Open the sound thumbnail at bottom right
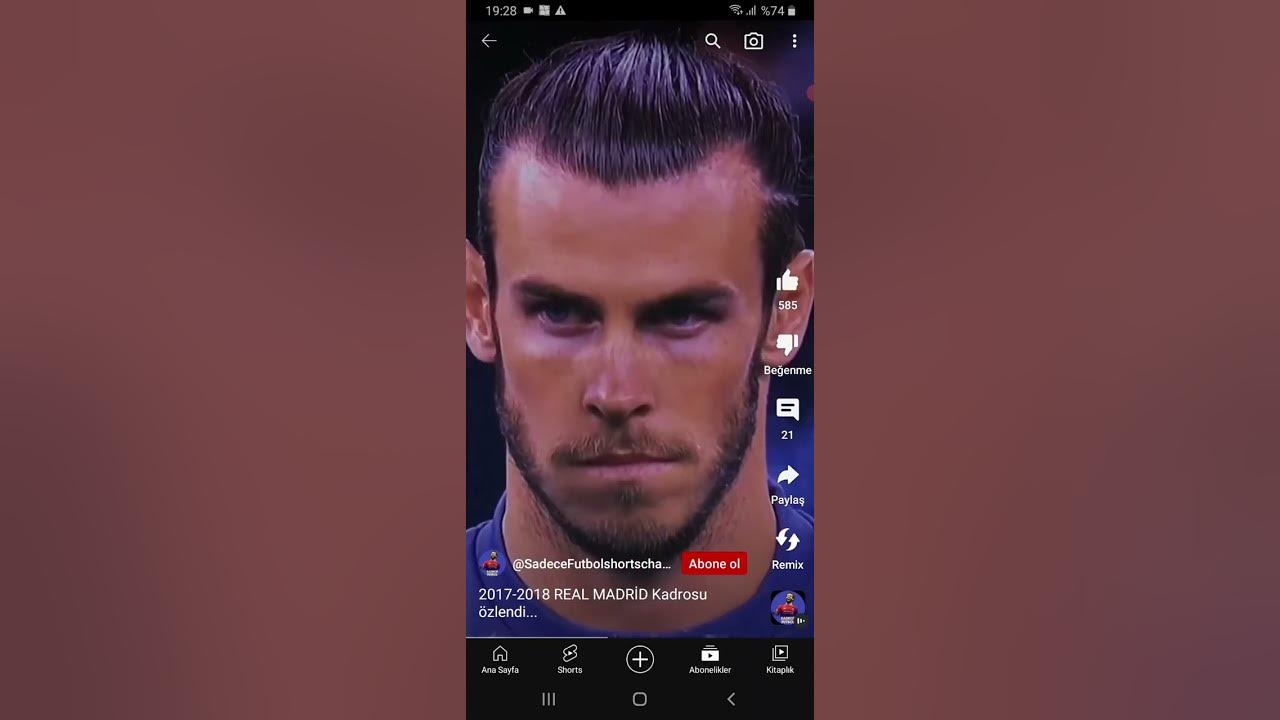This screenshot has width=1280, height=720. click(787, 608)
